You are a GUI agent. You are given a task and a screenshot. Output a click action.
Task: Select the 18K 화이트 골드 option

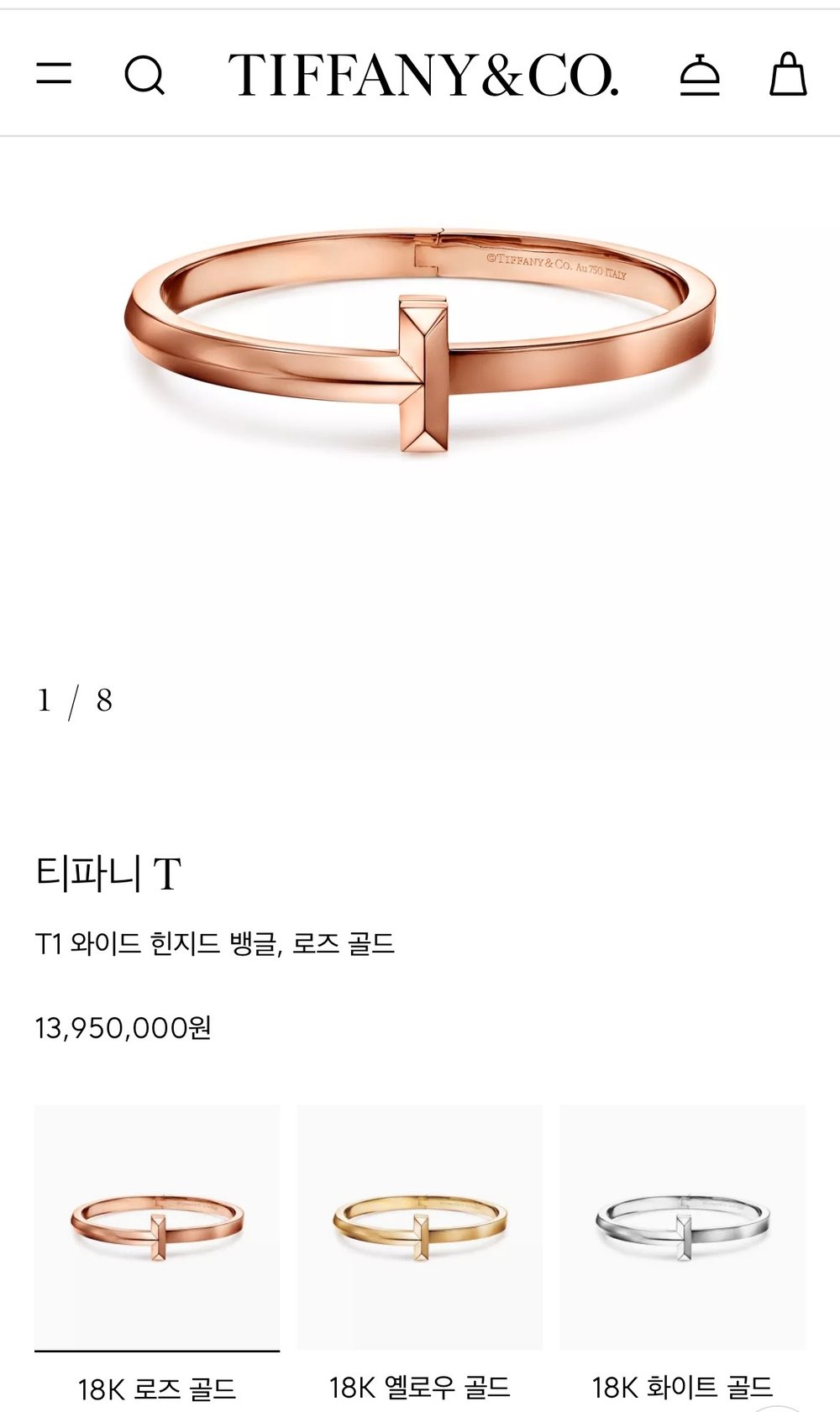(682, 1235)
